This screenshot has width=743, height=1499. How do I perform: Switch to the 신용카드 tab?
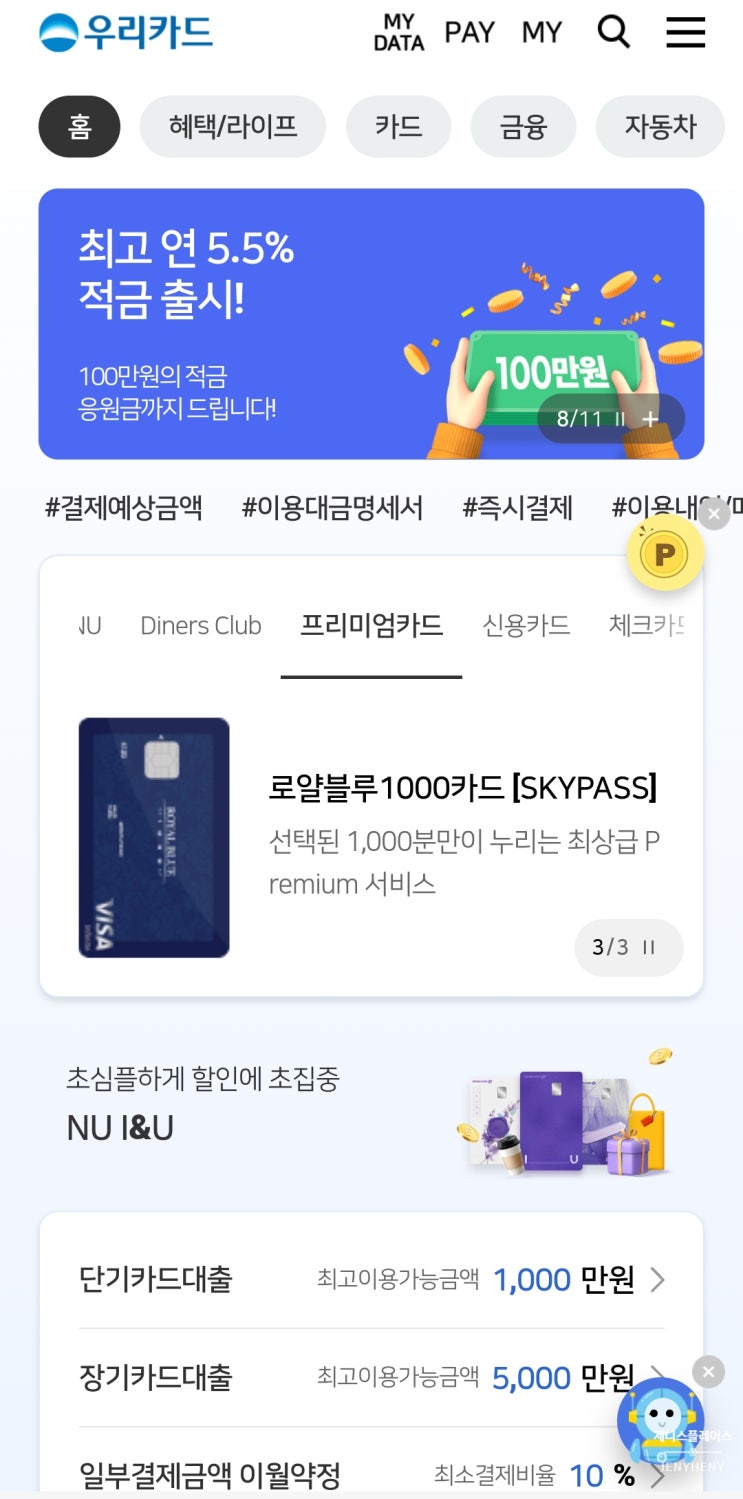[525, 625]
